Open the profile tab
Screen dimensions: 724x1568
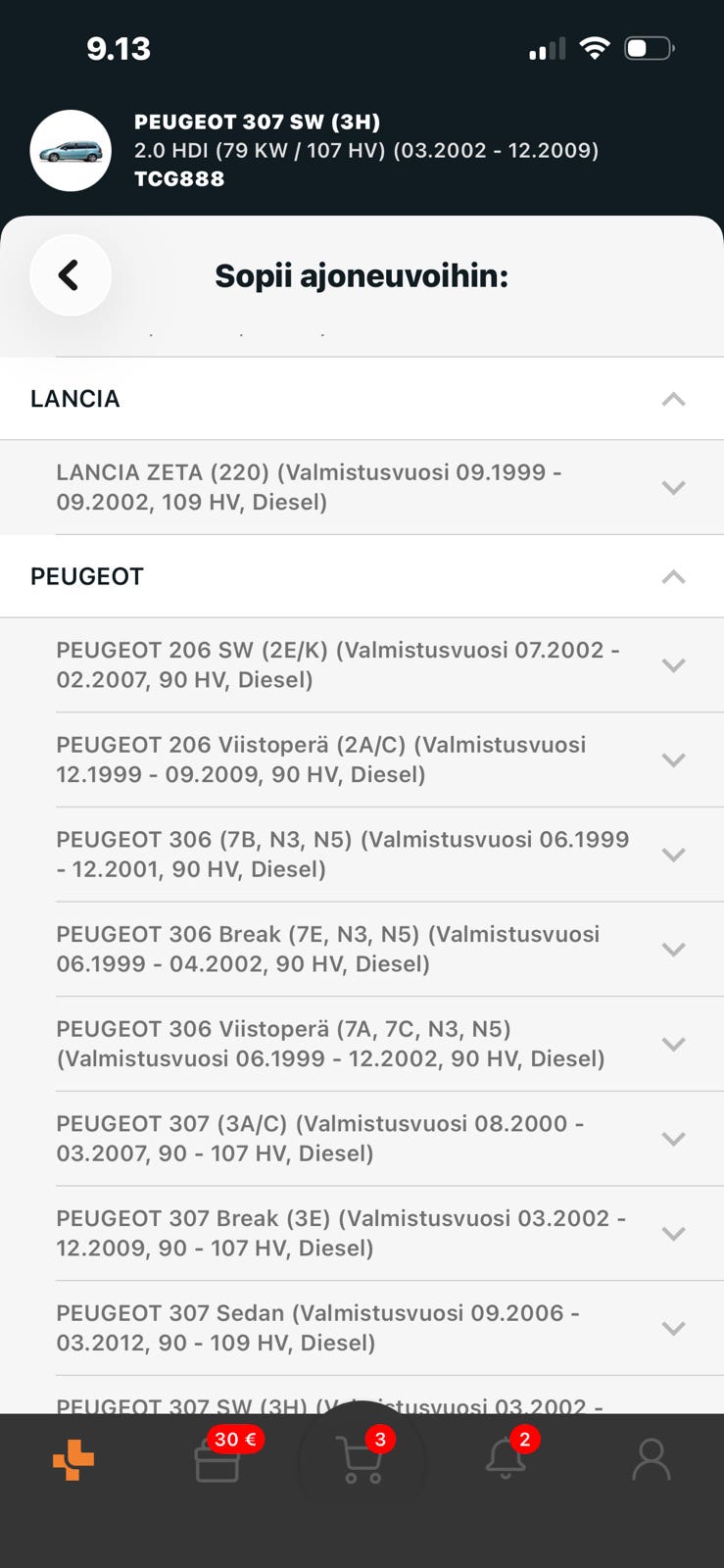(651, 1460)
